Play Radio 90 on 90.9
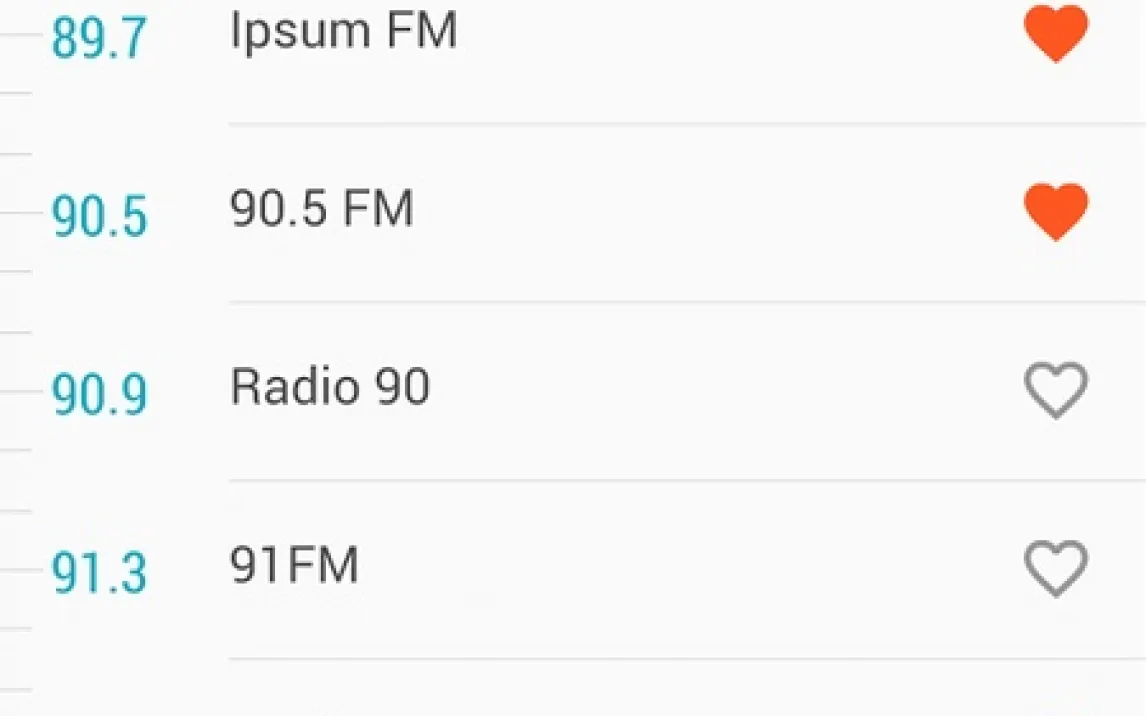The width and height of the screenshot is (1146, 716). point(330,388)
